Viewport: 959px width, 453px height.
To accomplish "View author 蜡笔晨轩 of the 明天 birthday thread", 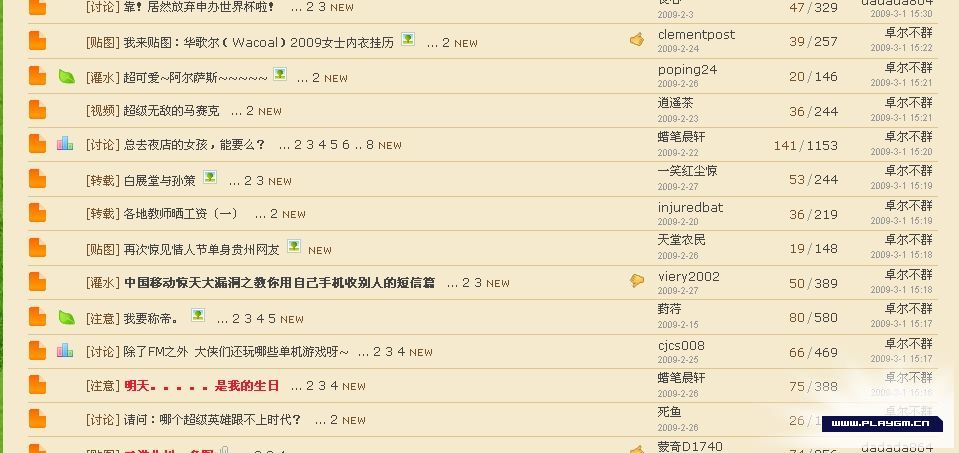I will 681,378.
